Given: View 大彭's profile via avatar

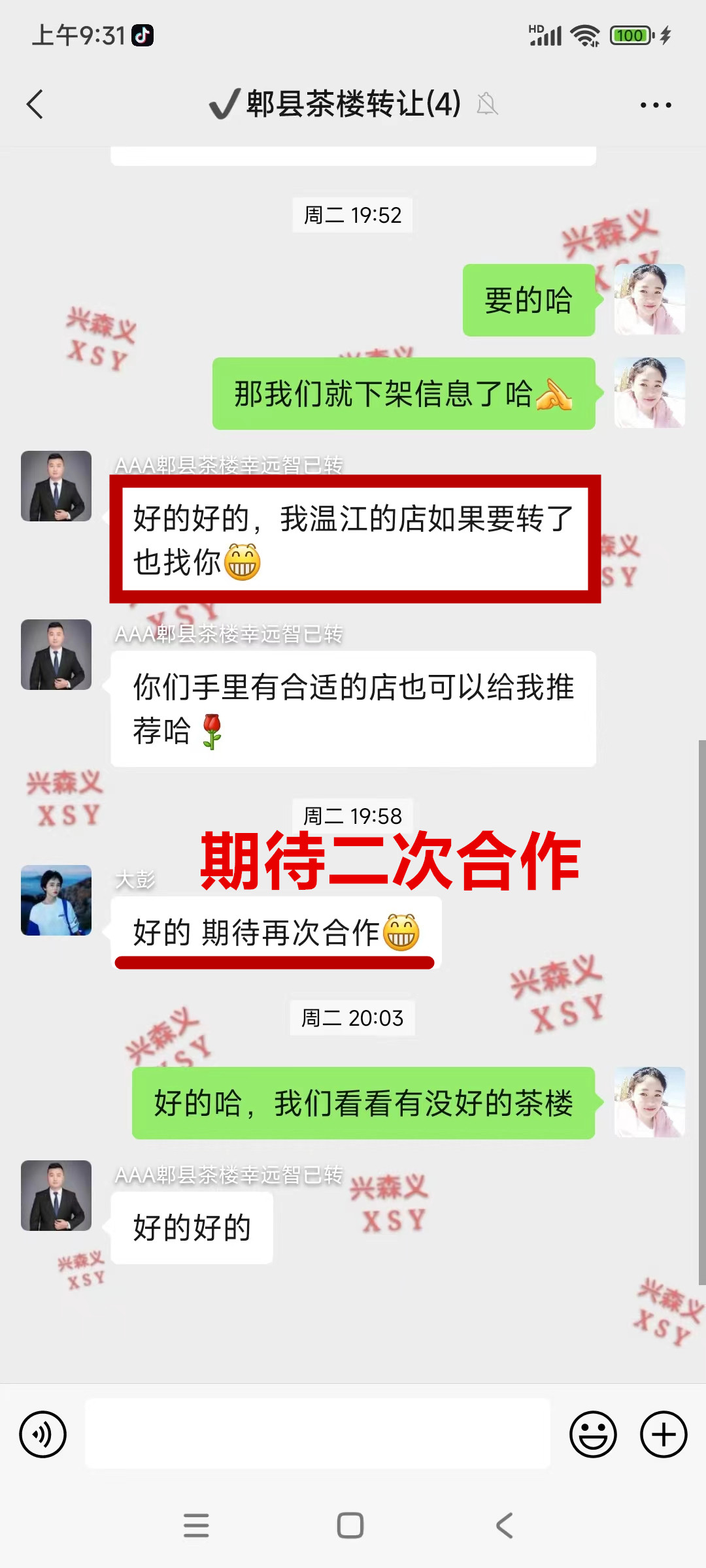Looking at the screenshot, I should (56, 900).
